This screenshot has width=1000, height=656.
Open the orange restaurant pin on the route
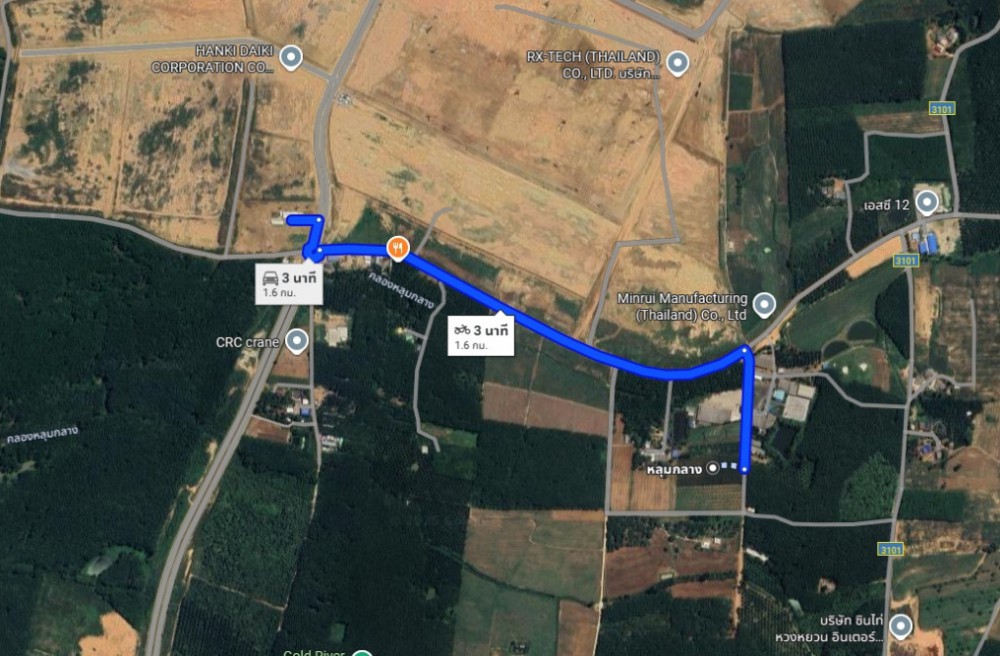(x=398, y=247)
